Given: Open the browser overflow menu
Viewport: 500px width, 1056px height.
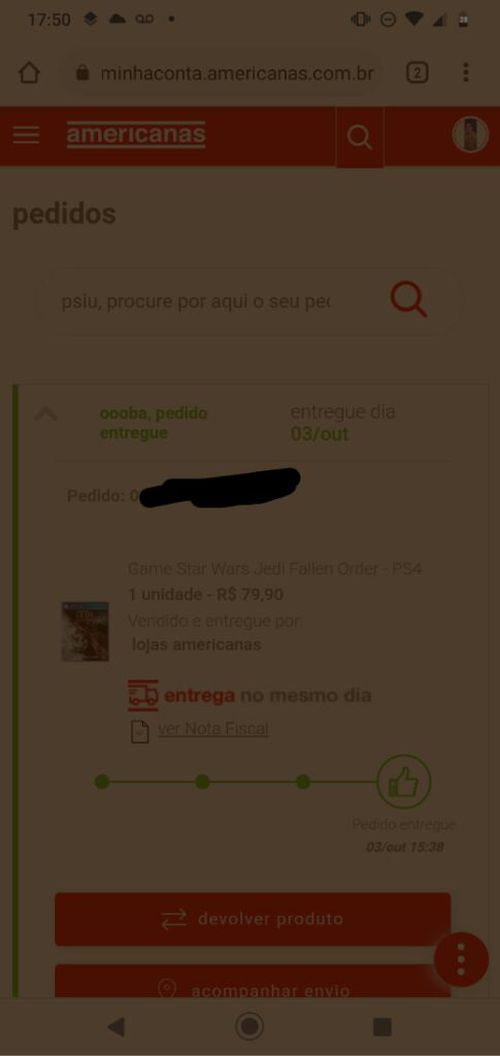Looking at the screenshot, I should pyautogui.click(x=466, y=73).
